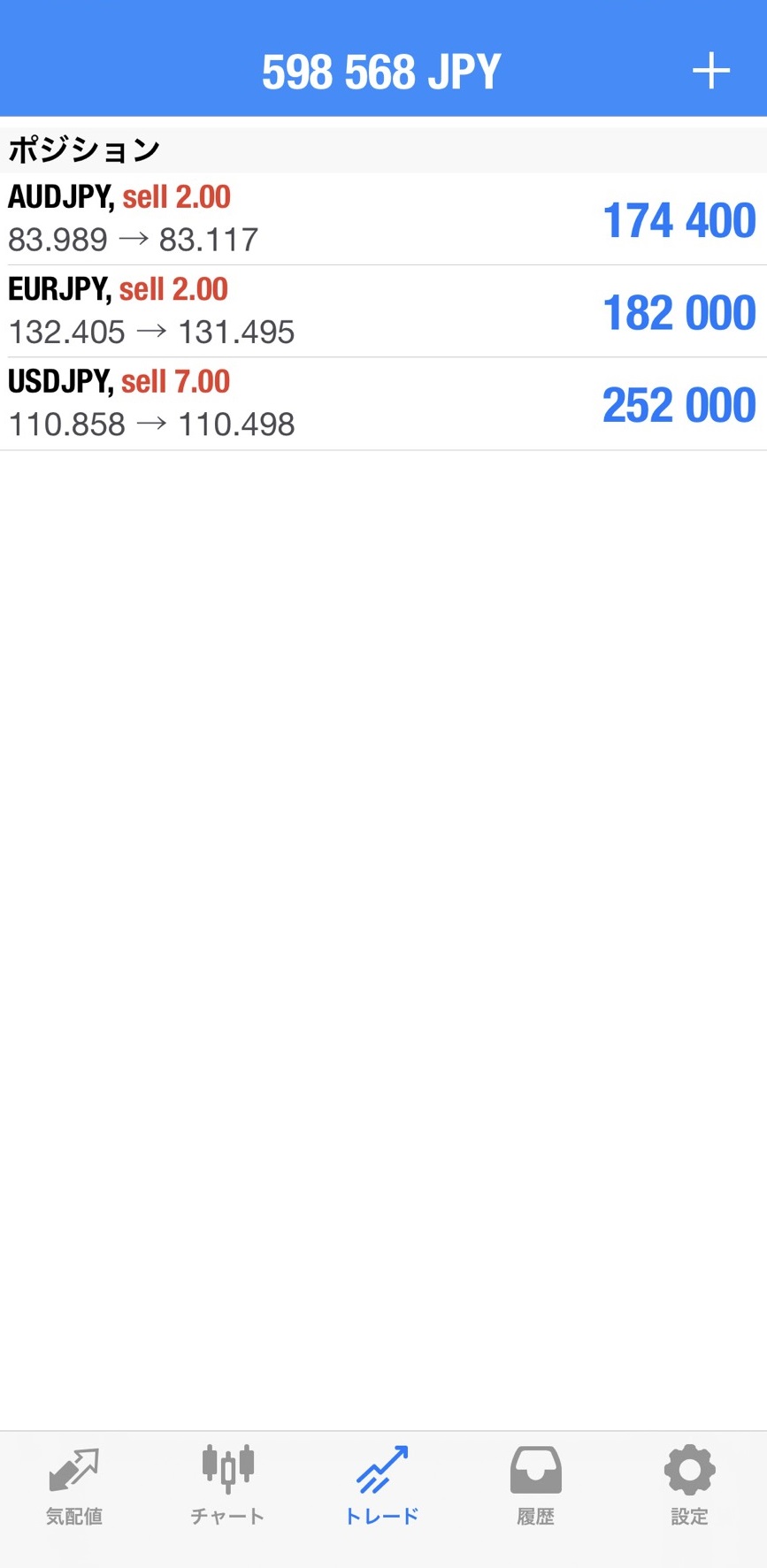Viewport: 767px width, 1568px height.
Task: Select the トレード trade tab
Action: tap(382, 1486)
